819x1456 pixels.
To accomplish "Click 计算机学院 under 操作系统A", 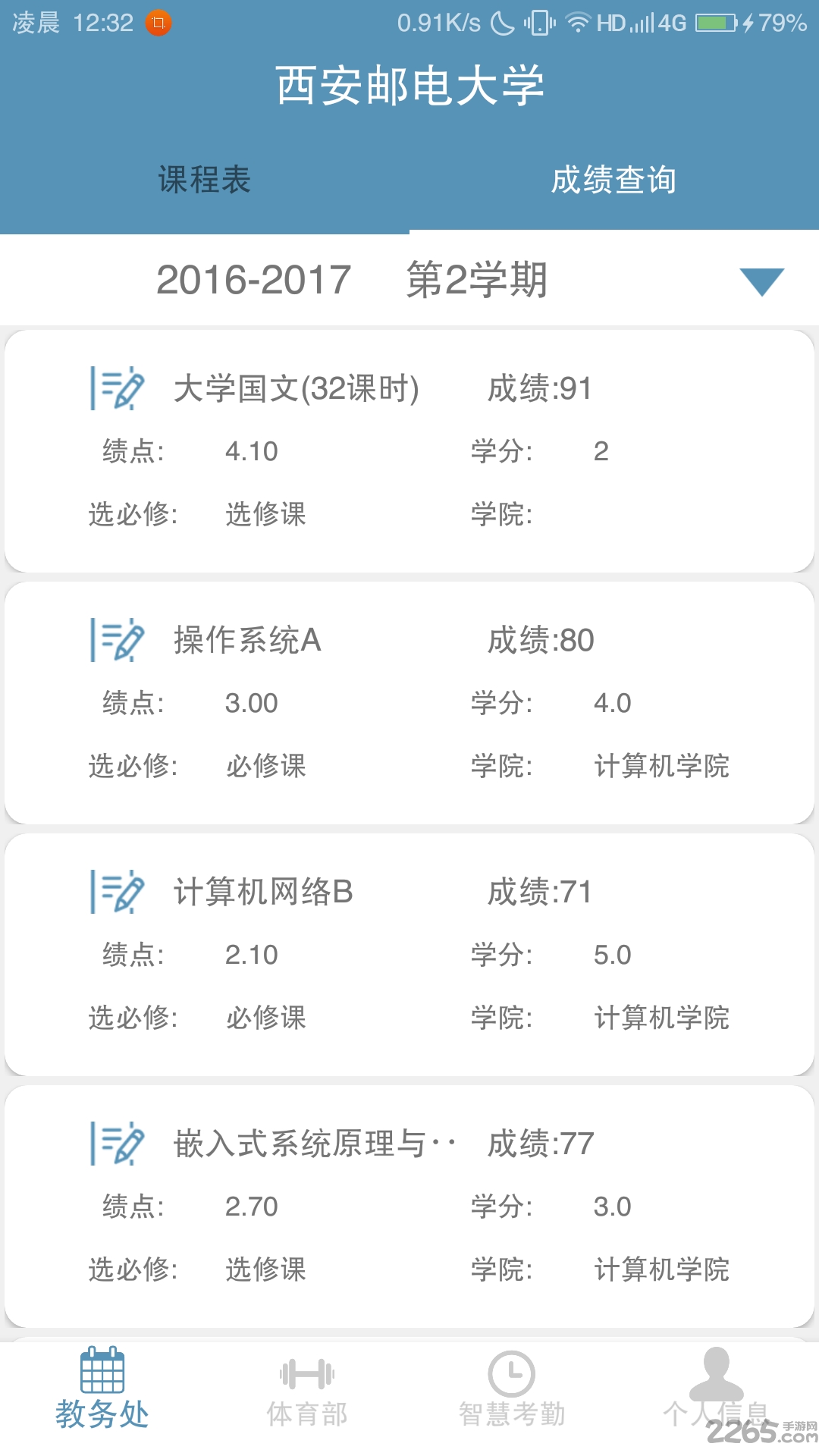I will coord(664,767).
